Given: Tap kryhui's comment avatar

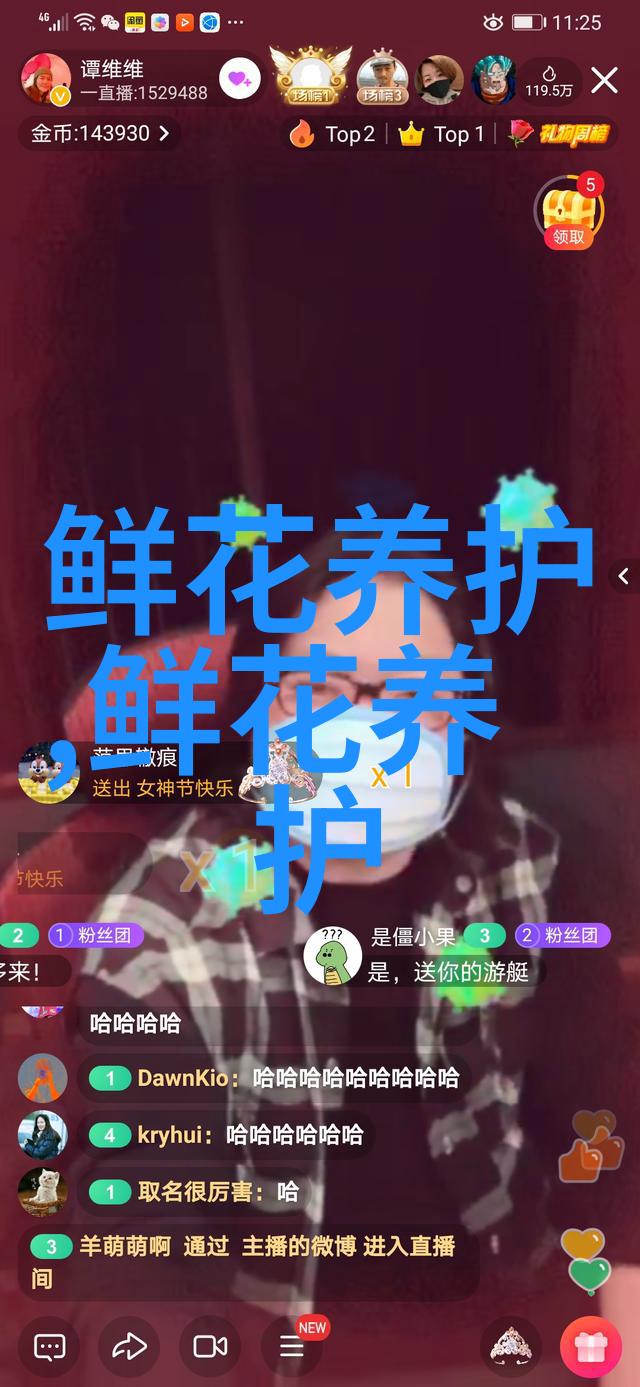Looking at the screenshot, I should 42,1134.
